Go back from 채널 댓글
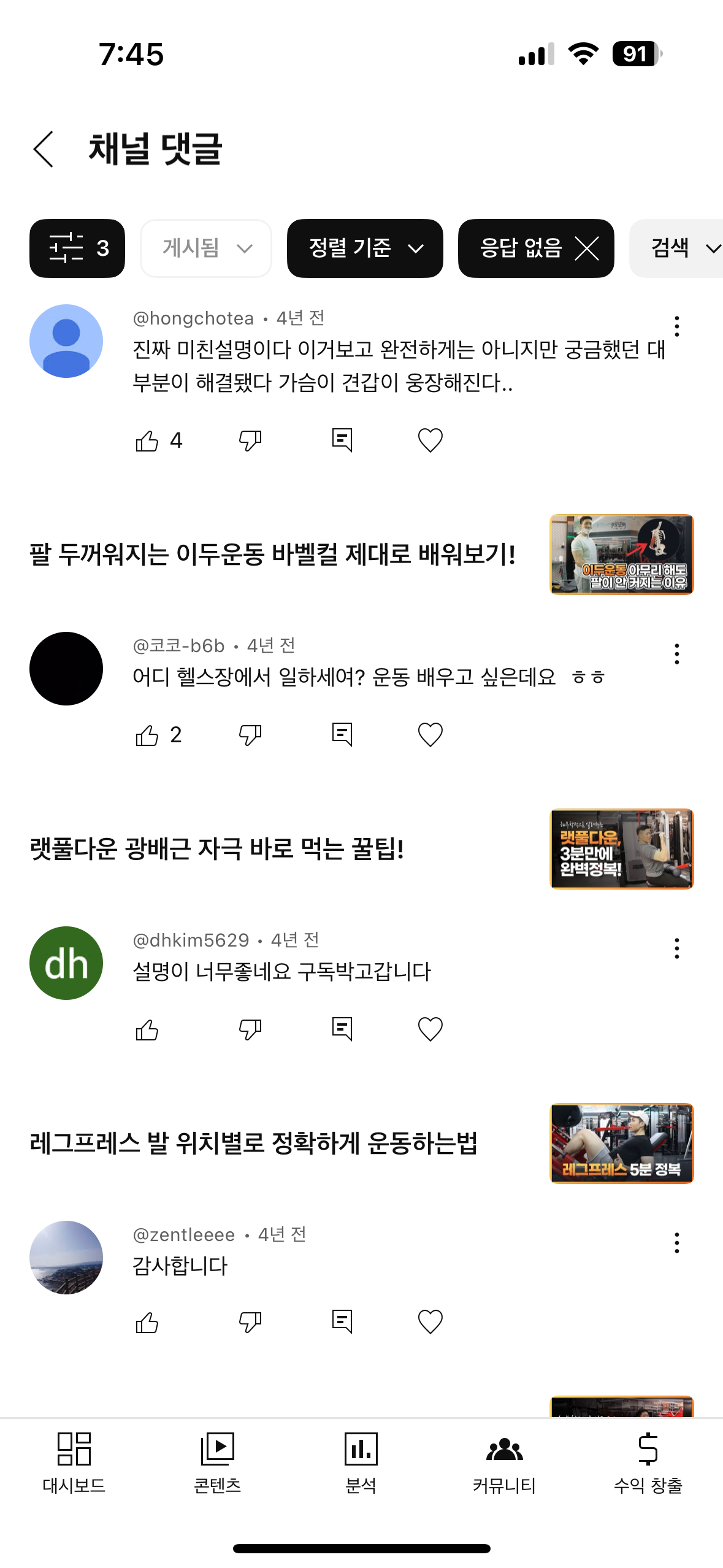This screenshot has height=1568, width=723. coord(44,149)
